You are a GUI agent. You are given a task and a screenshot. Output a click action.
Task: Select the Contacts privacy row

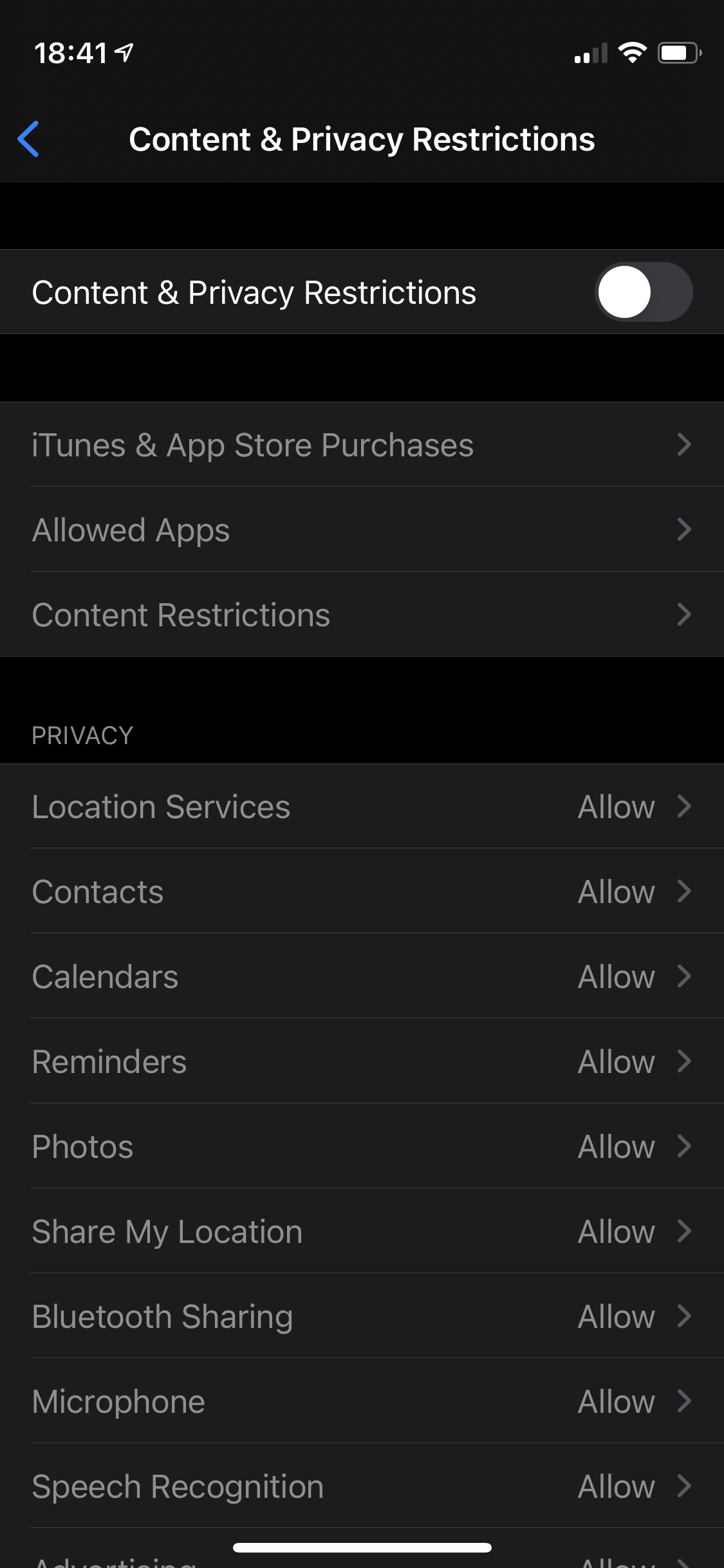point(362,891)
